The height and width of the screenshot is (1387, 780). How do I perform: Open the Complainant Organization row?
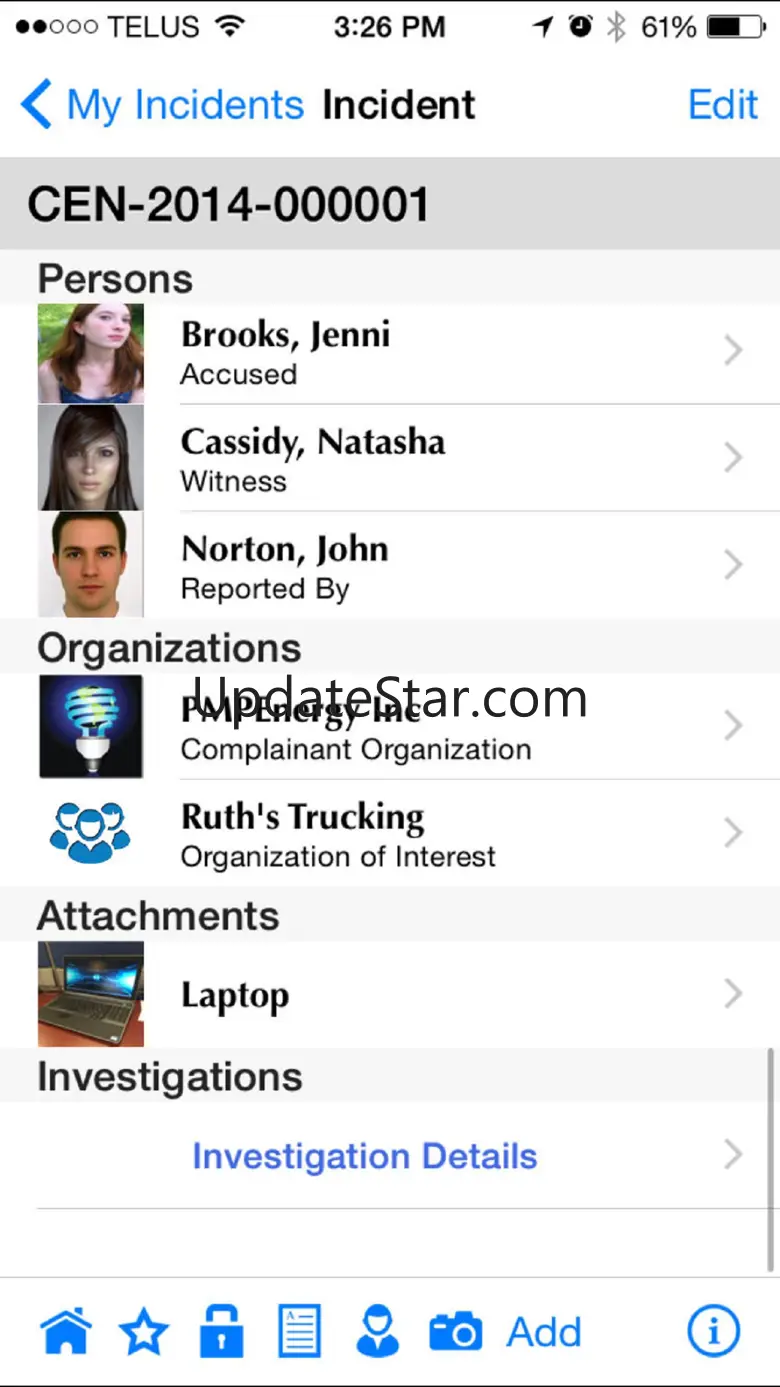(x=390, y=726)
